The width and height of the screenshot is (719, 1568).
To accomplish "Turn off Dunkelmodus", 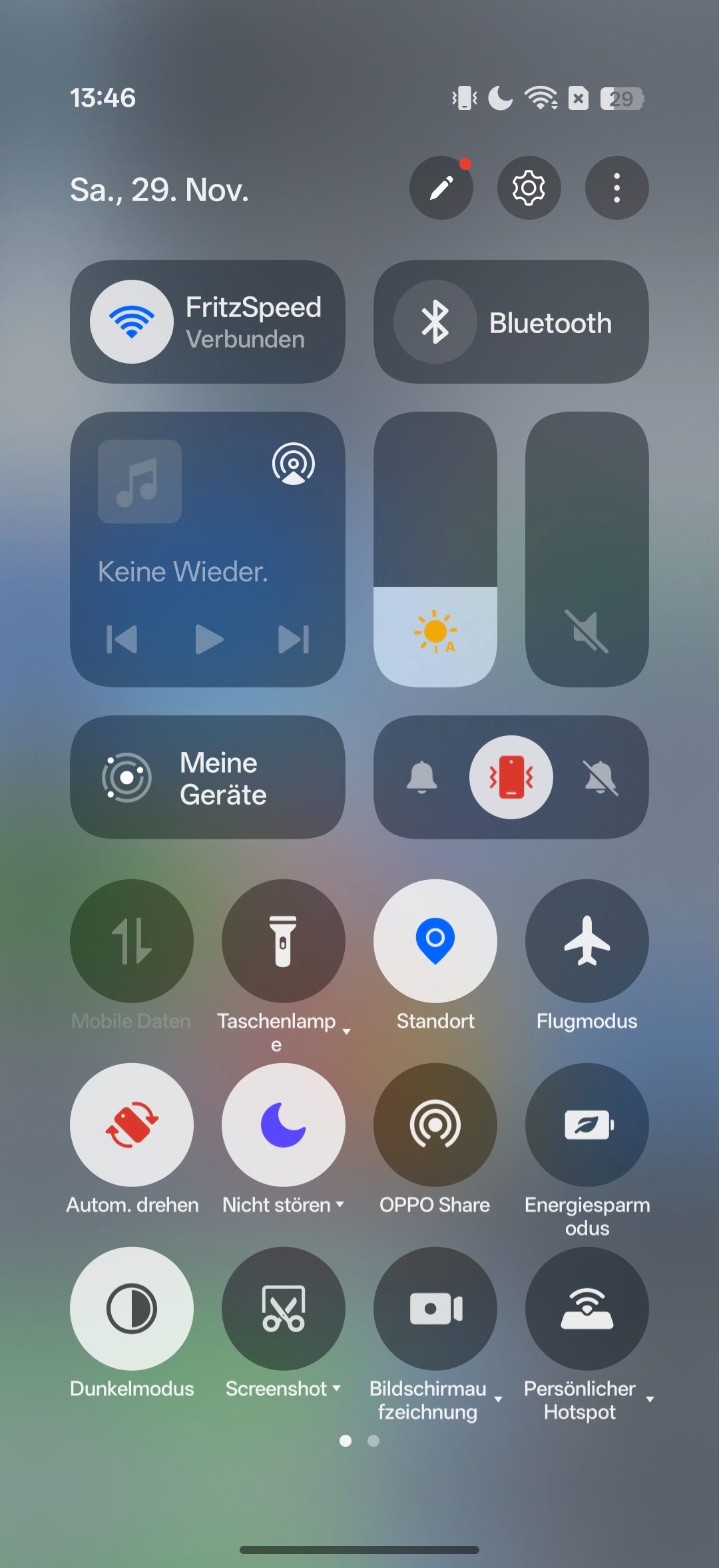I will coord(132,1308).
